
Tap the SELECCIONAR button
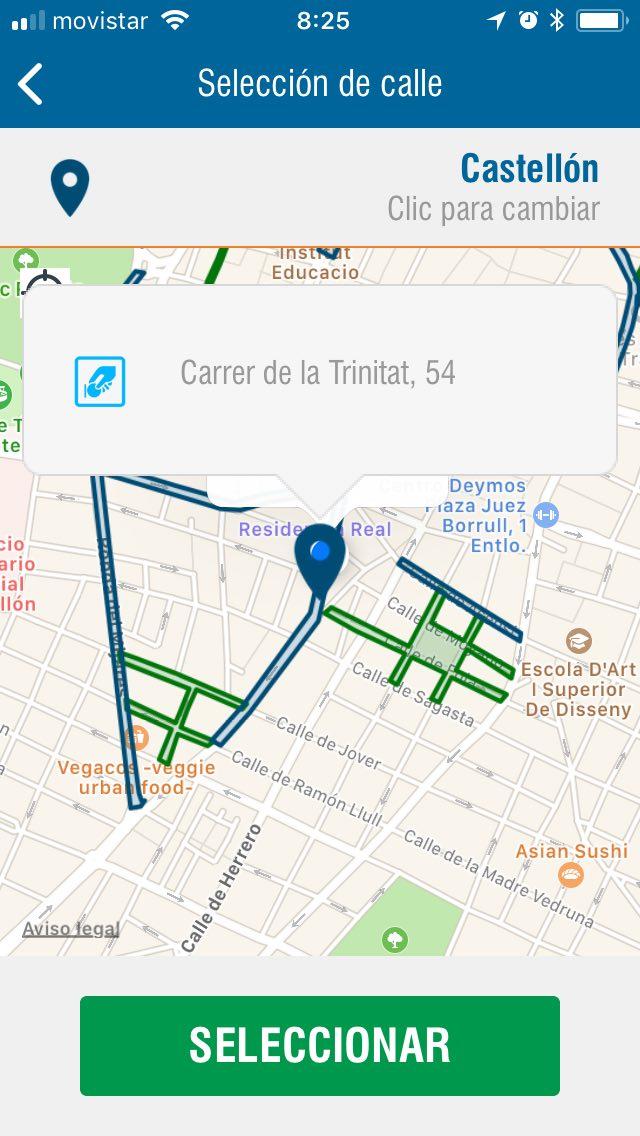coord(320,1045)
